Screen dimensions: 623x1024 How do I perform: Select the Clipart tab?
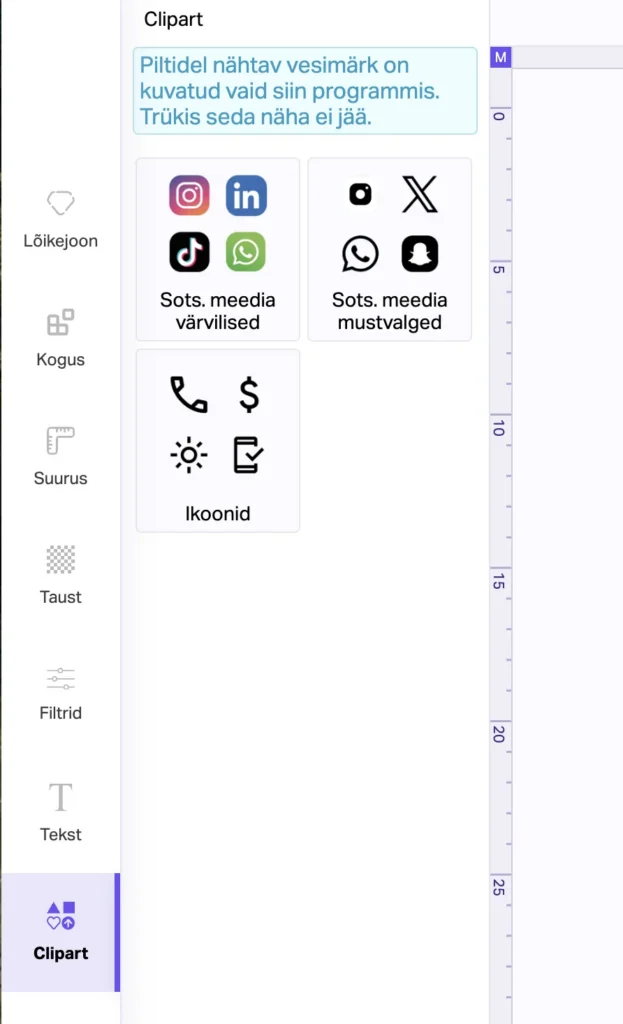[x=60, y=931]
